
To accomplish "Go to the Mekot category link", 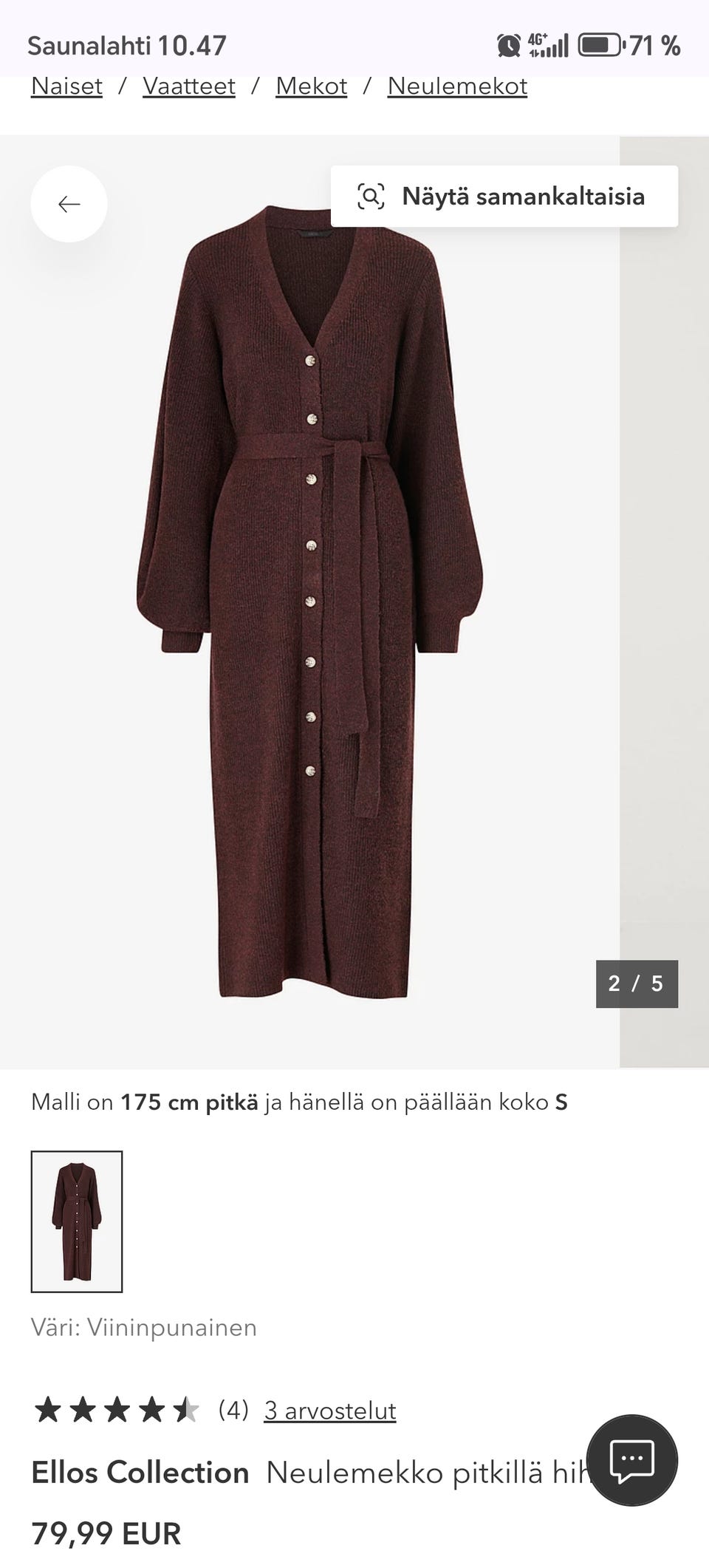I will tap(312, 86).
